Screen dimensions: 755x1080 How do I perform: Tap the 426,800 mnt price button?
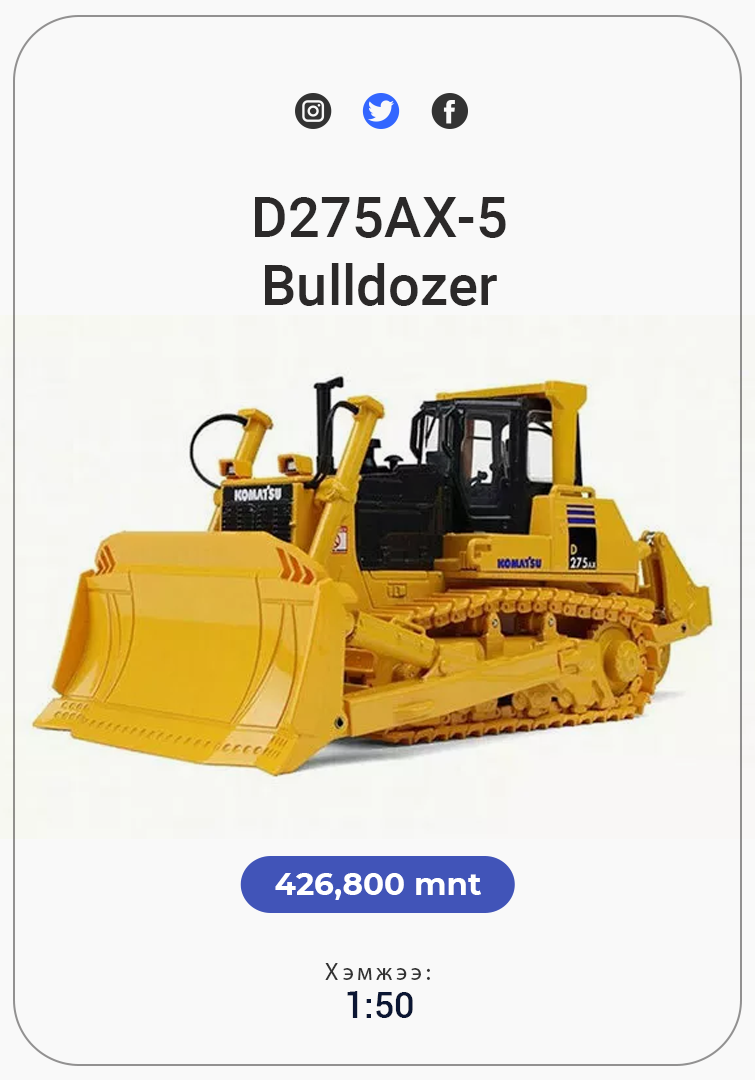377,884
